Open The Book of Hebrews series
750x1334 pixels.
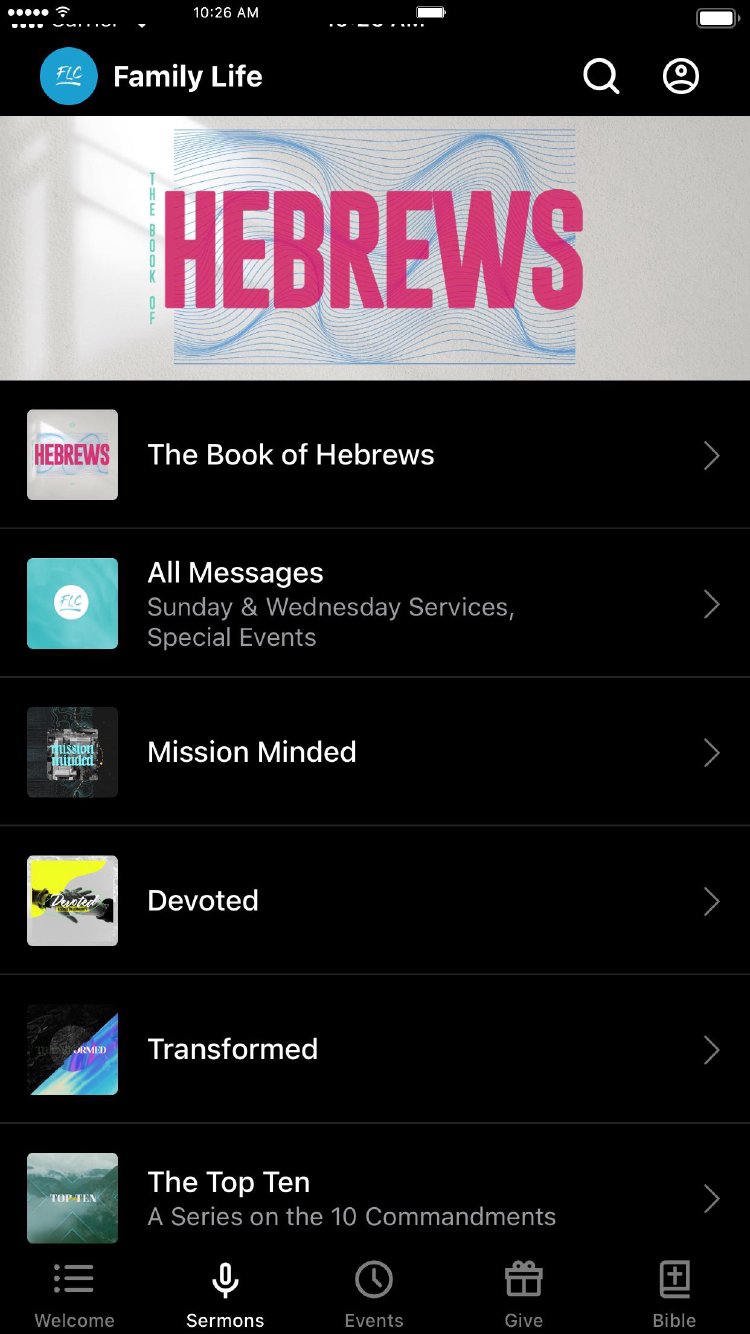click(x=375, y=455)
